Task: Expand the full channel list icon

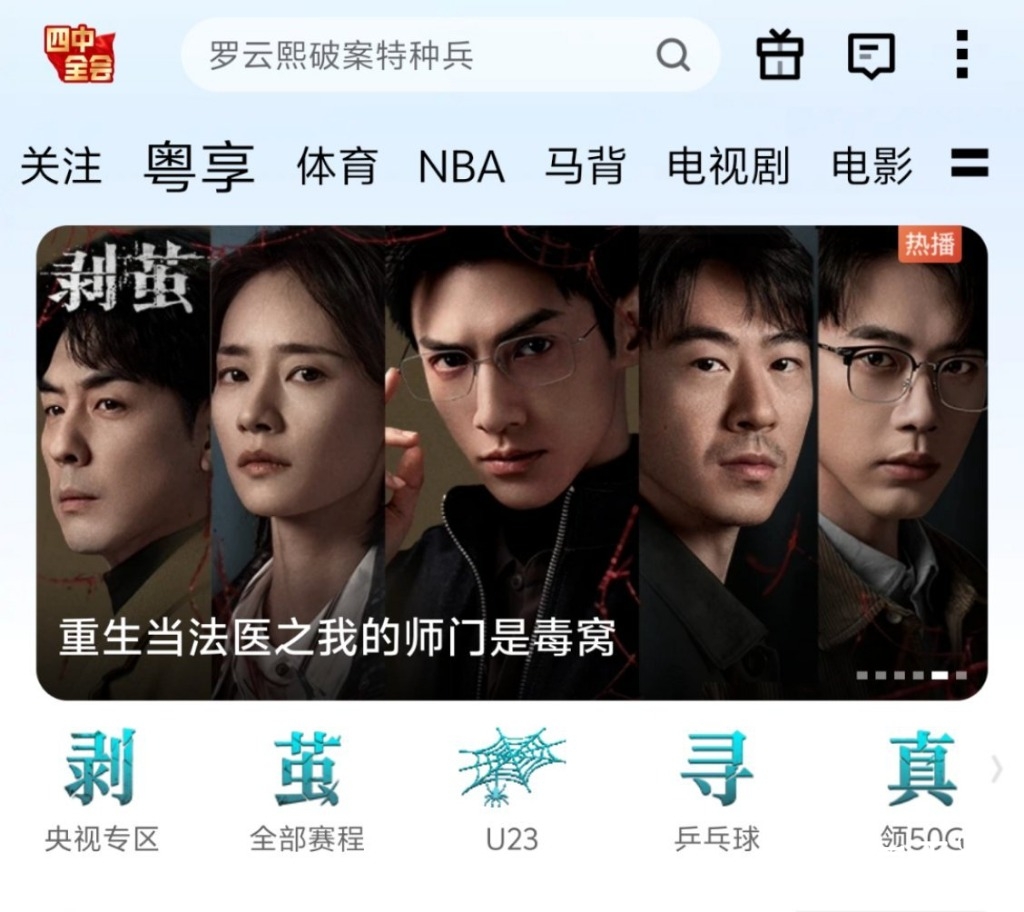Action: 969,163
